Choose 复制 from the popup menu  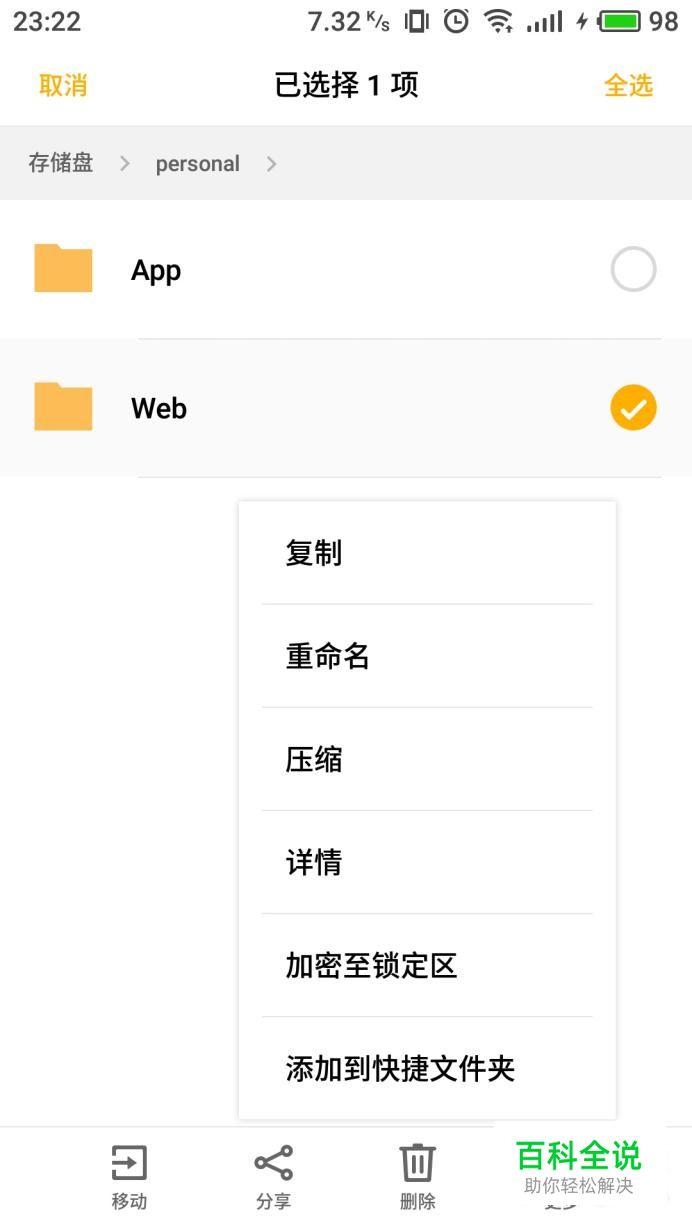(427, 552)
